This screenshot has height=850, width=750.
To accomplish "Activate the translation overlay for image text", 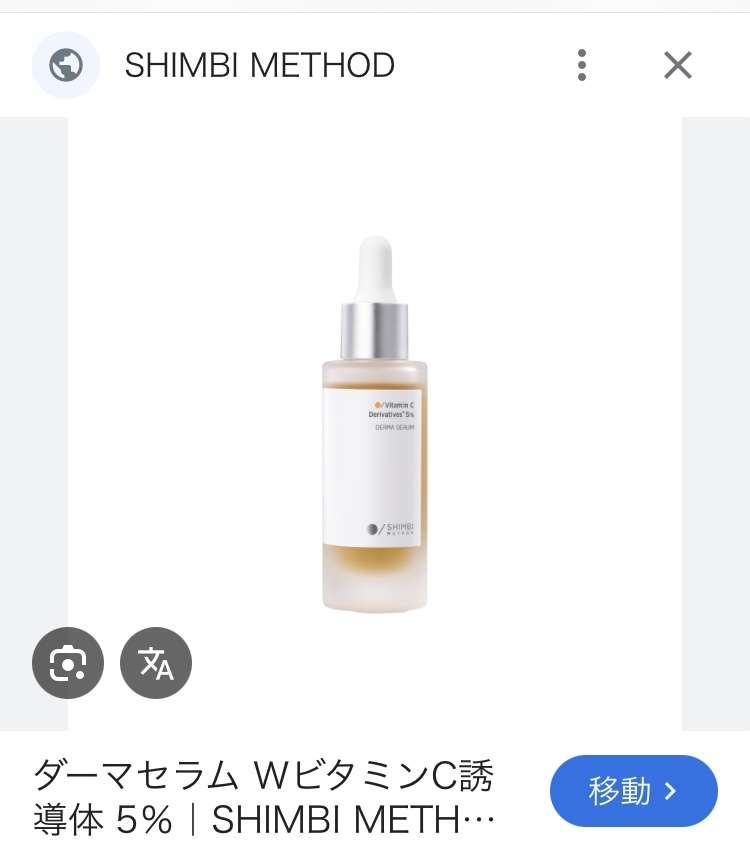I will (153, 662).
